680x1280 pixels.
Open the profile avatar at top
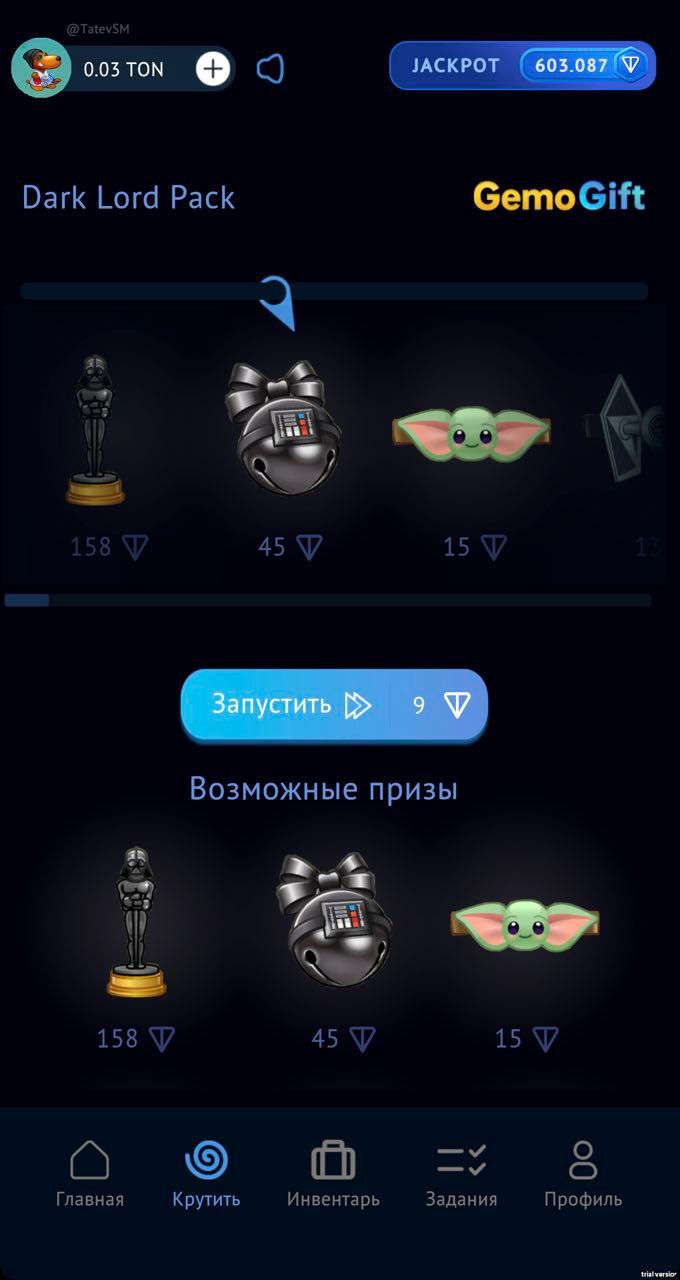pyautogui.click(x=41, y=68)
